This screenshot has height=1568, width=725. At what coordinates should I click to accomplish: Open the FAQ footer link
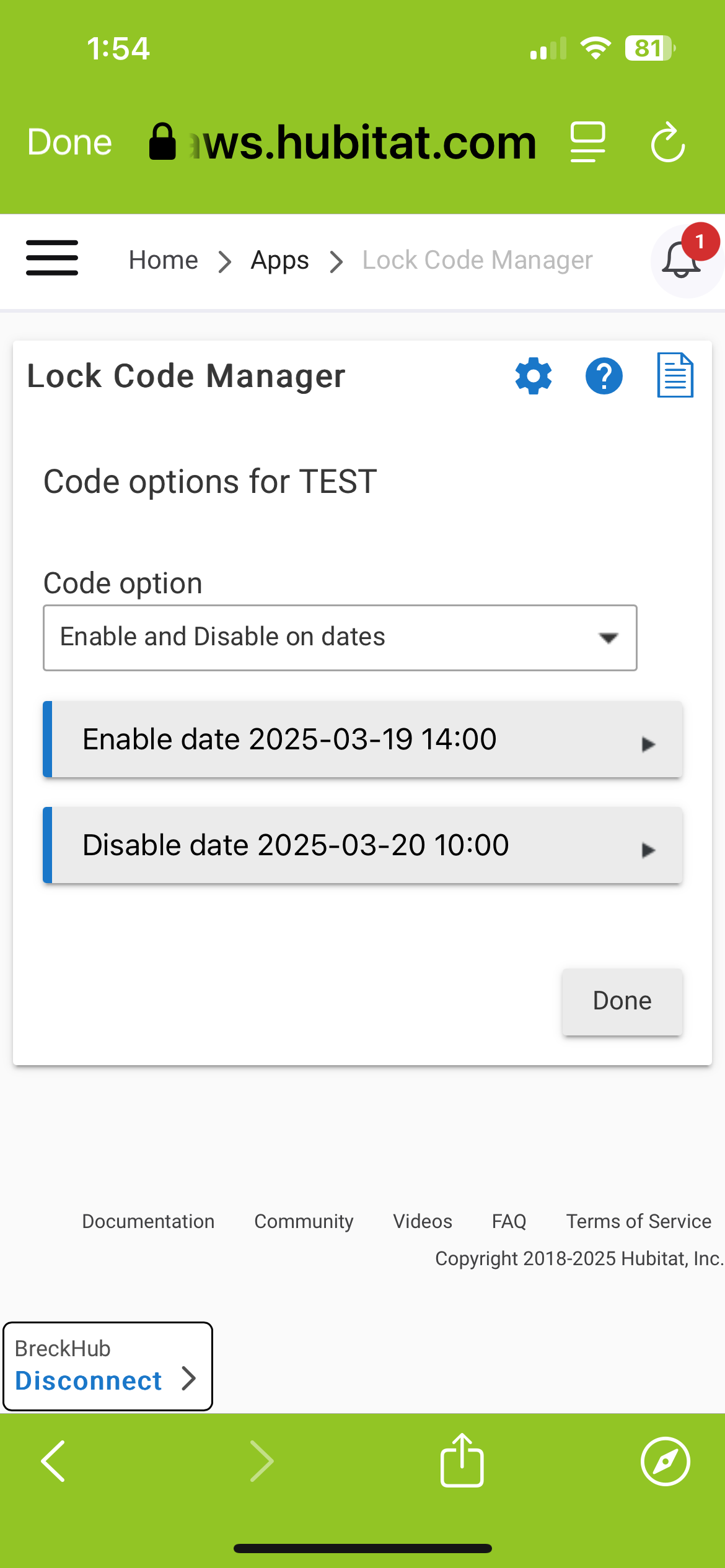[x=509, y=1221]
